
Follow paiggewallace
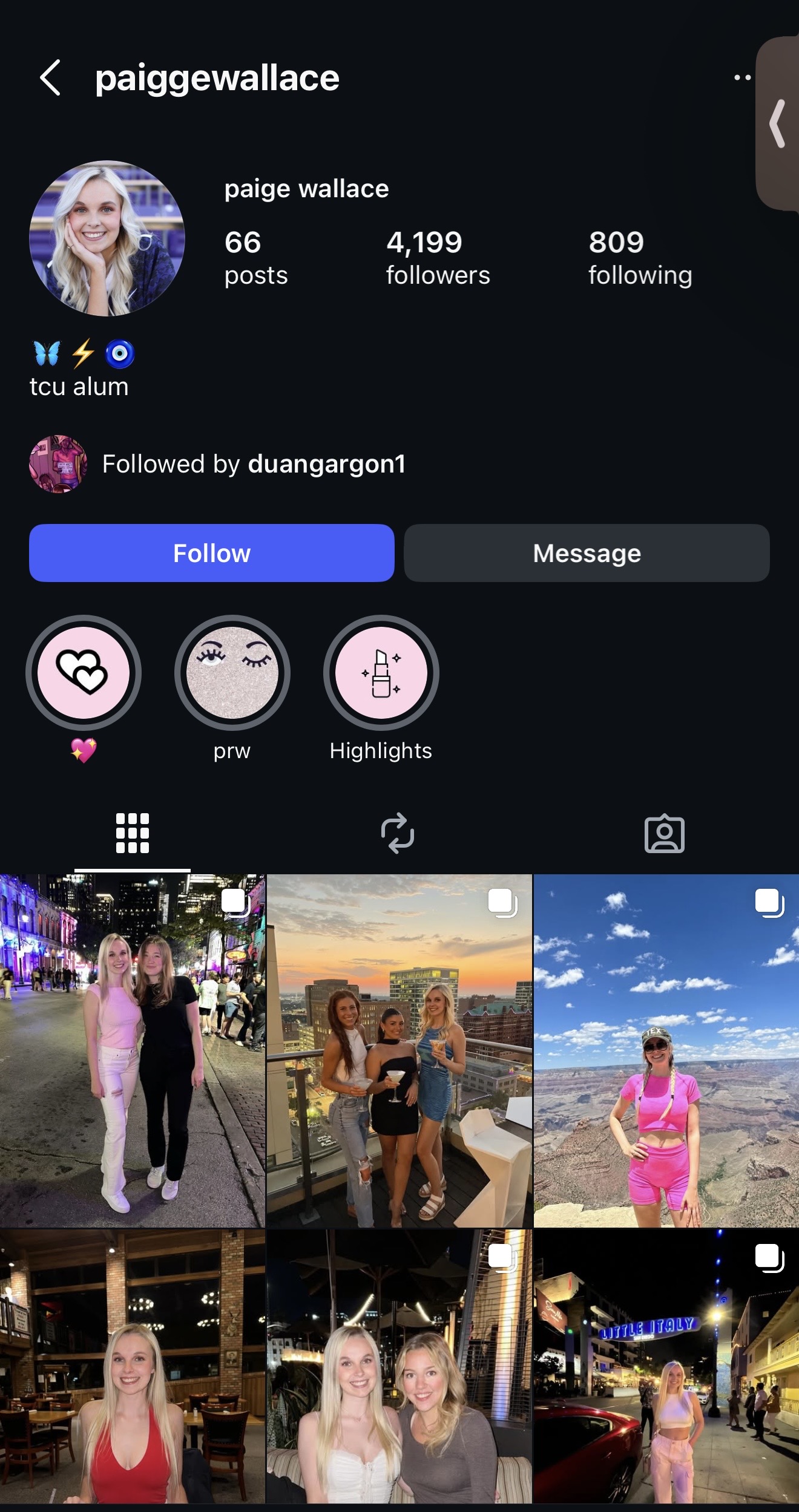click(211, 553)
